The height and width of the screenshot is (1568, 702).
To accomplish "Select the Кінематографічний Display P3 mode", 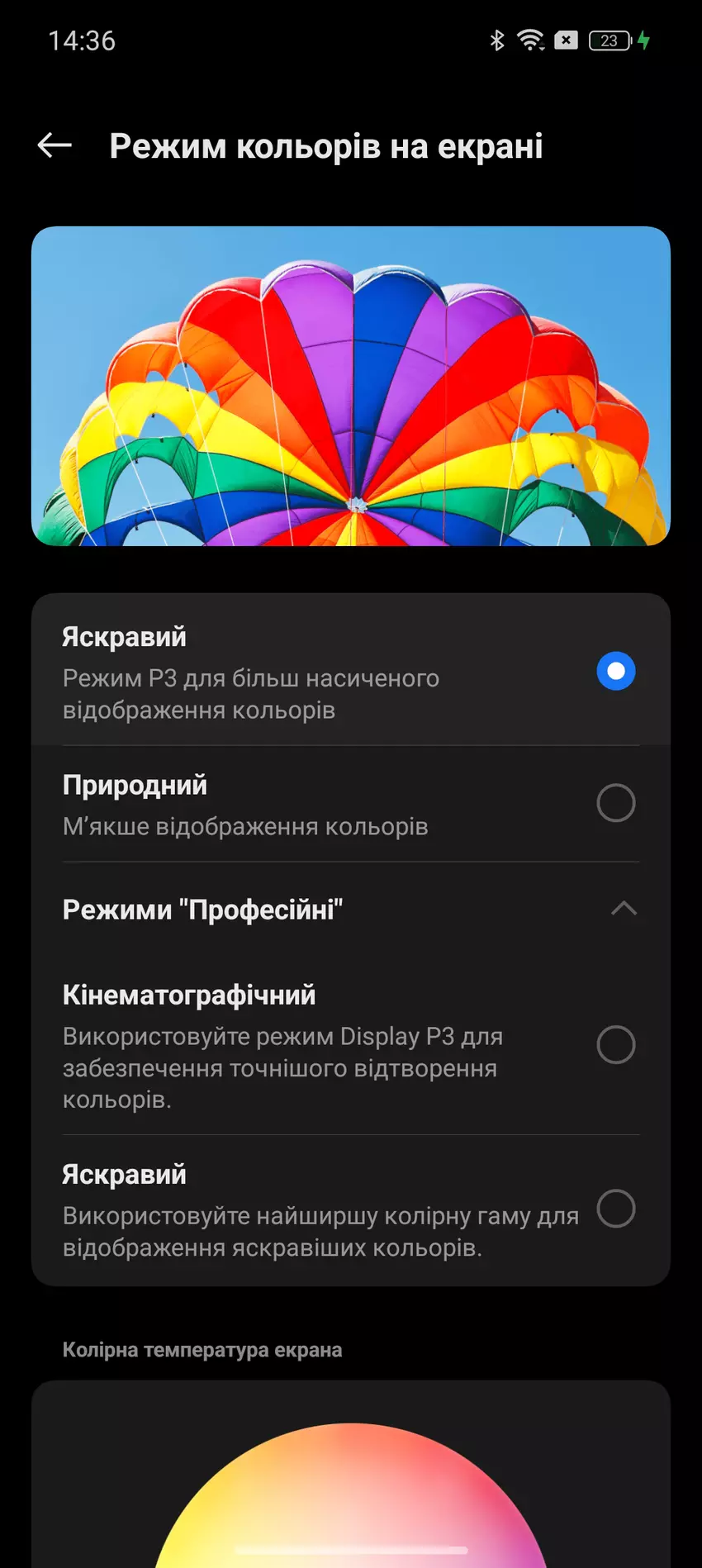I will (x=615, y=1045).
